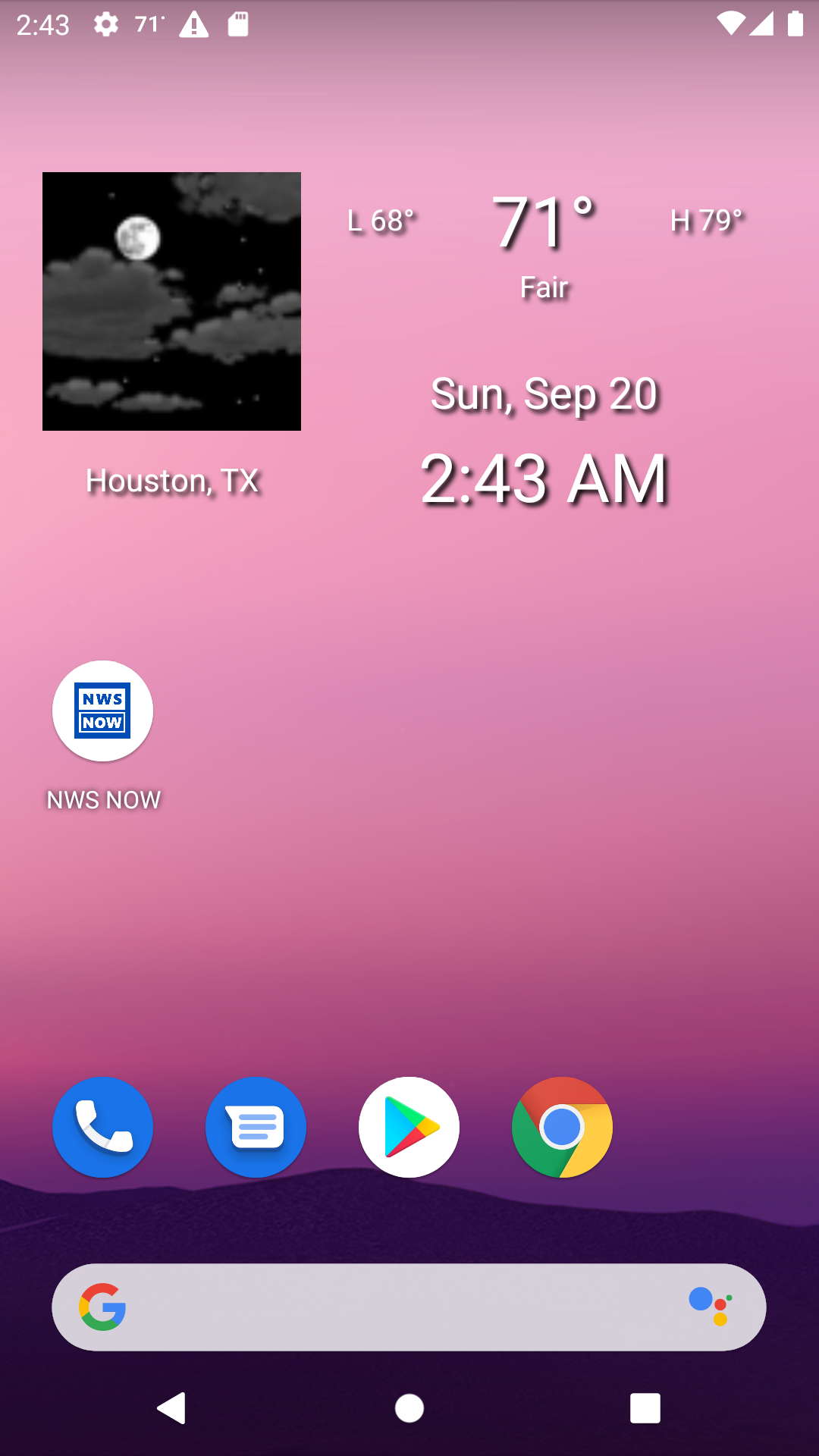Viewport: 819px width, 1456px height.
Task: Open Google Play Store
Action: 409,1127
